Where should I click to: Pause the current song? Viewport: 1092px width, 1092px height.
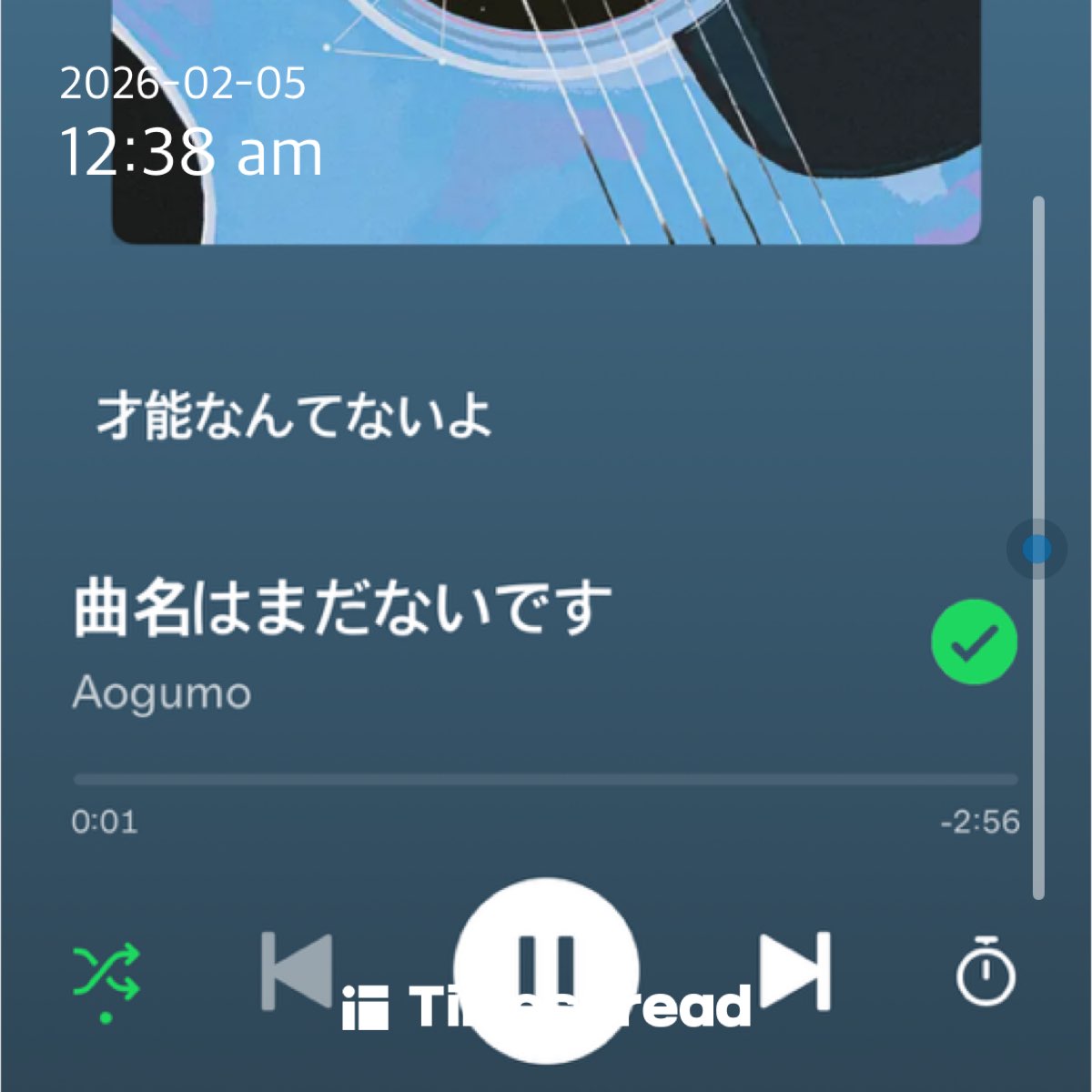(546, 969)
